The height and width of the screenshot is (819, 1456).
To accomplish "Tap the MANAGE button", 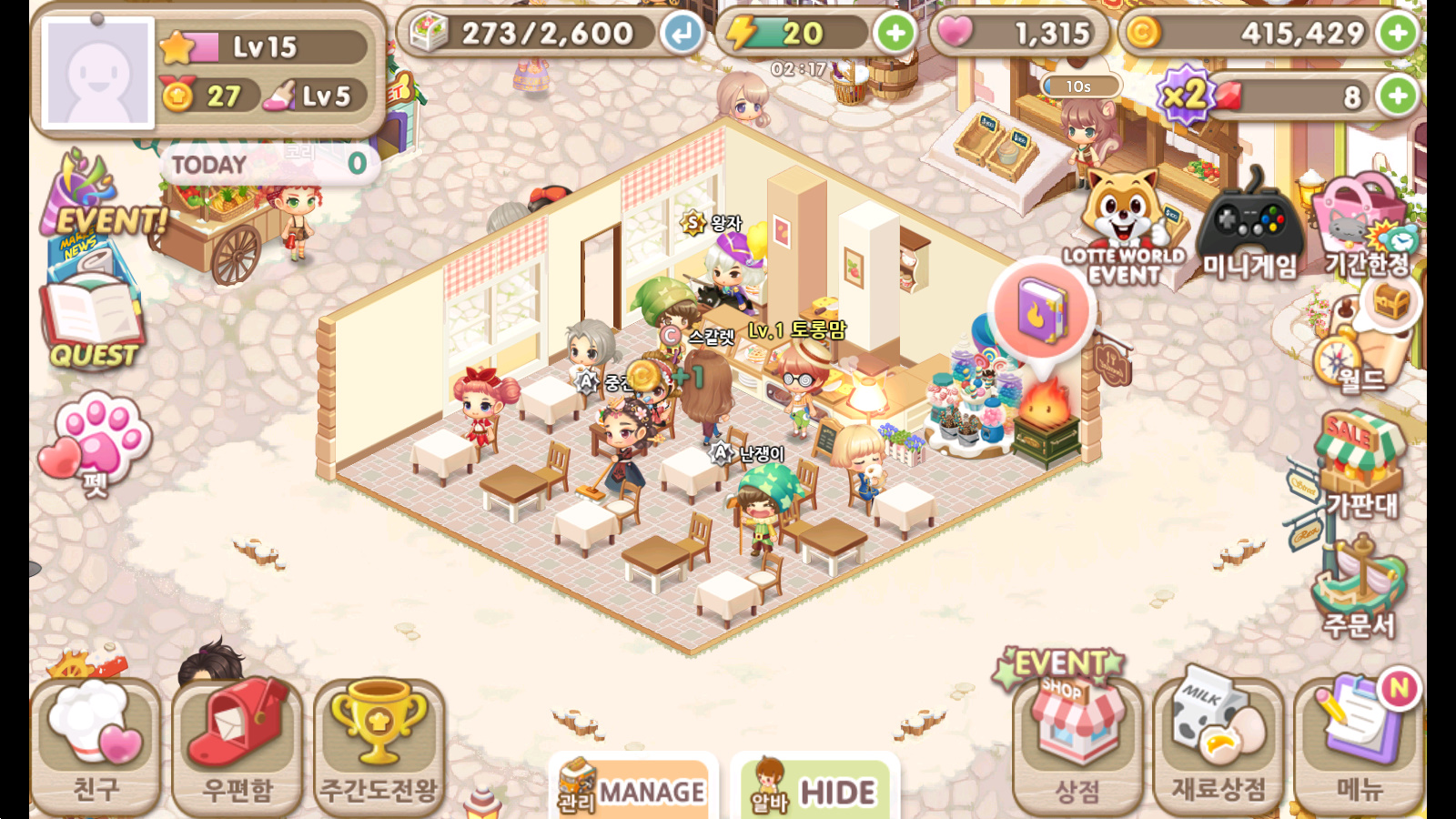I will coord(632,790).
